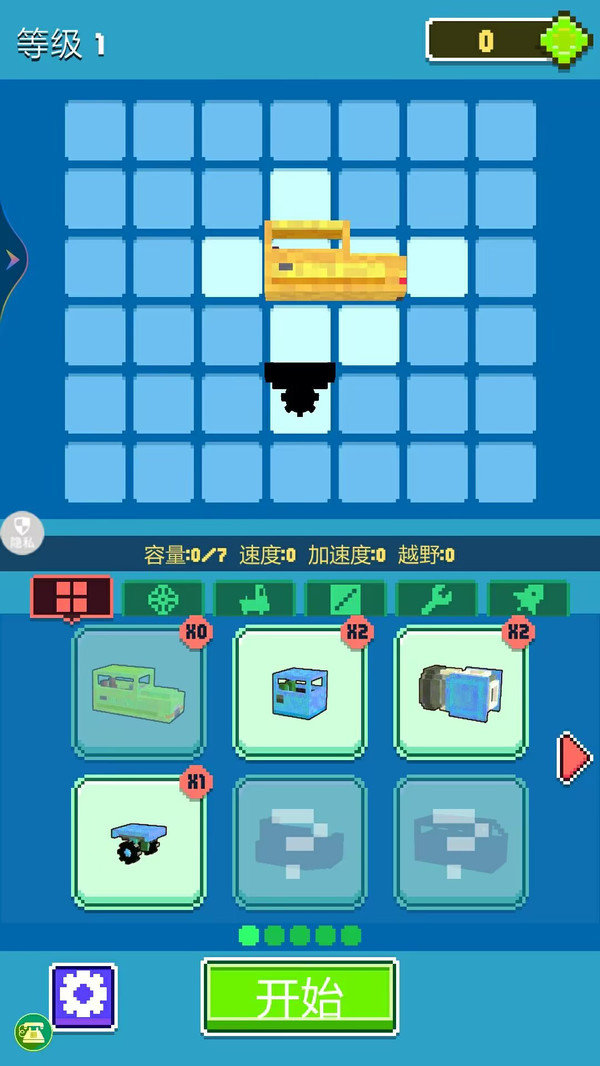600x1066 pixels.
Task: Switch to the rocket parts tab
Action: tap(527, 598)
